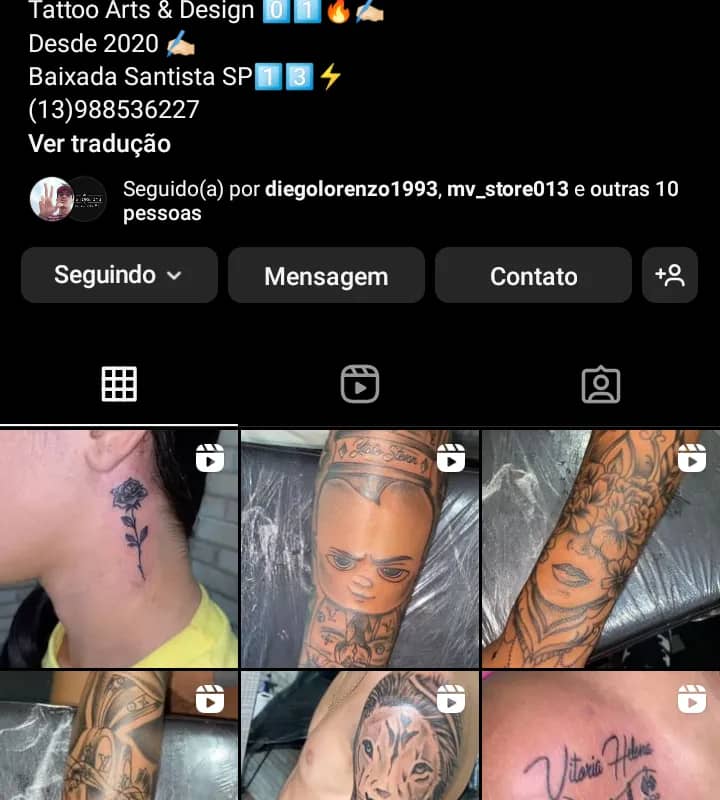Screen dimensions: 720x800
Task: Open the posts grid tab icon
Action: (x=119, y=383)
